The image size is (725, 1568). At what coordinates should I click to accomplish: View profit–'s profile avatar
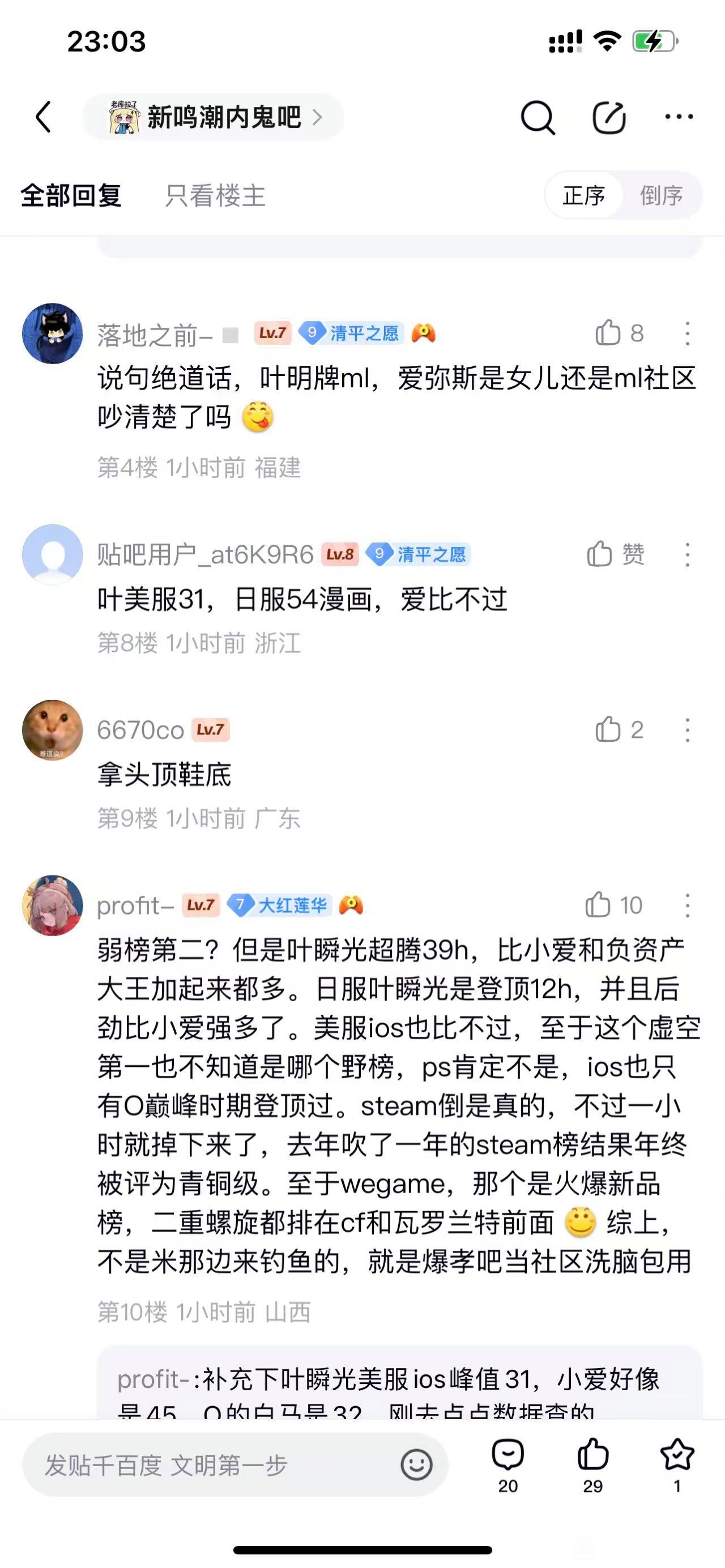[x=52, y=905]
